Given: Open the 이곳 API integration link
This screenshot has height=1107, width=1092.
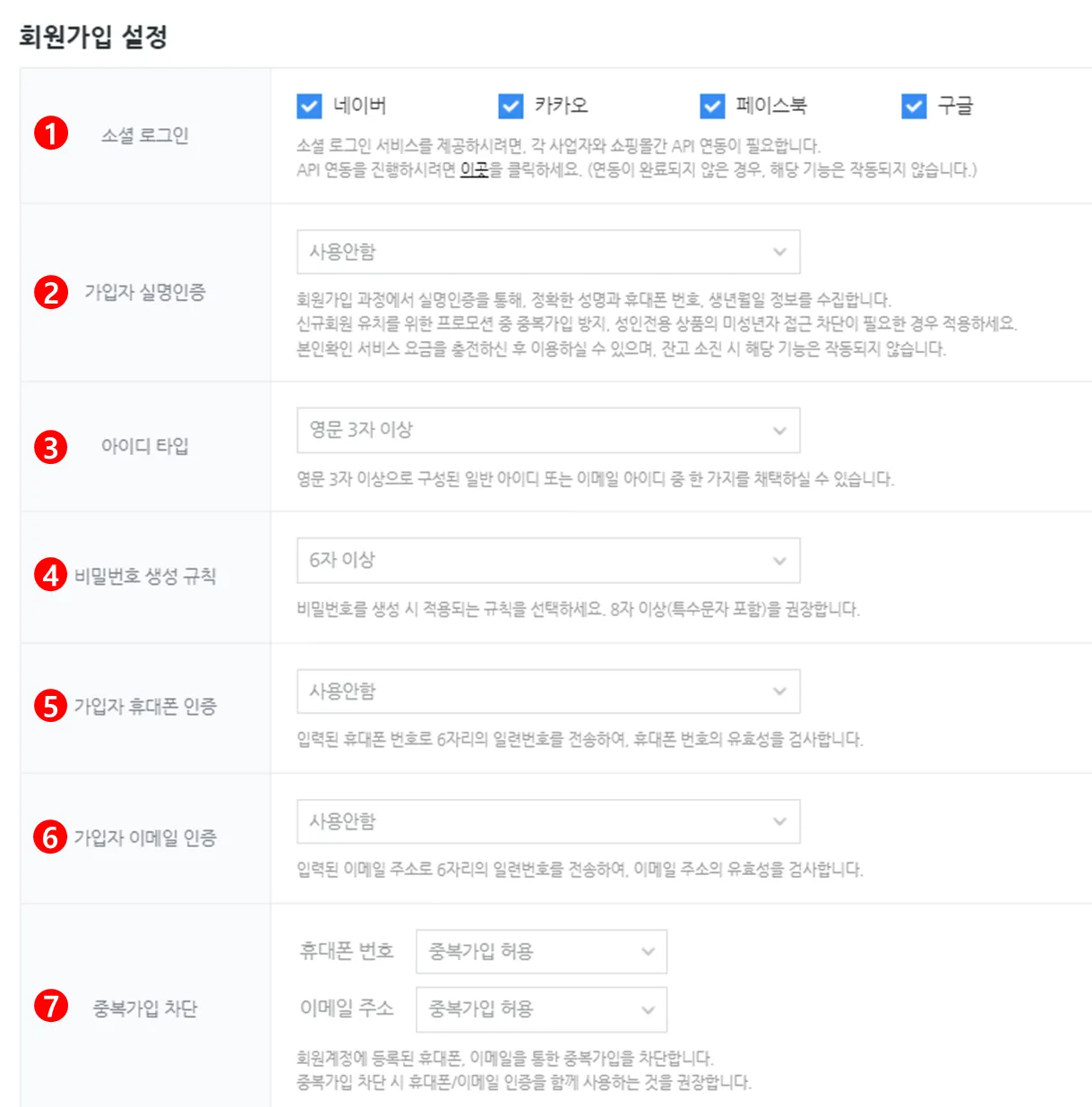Looking at the screenshot, I should pos(474,169).
